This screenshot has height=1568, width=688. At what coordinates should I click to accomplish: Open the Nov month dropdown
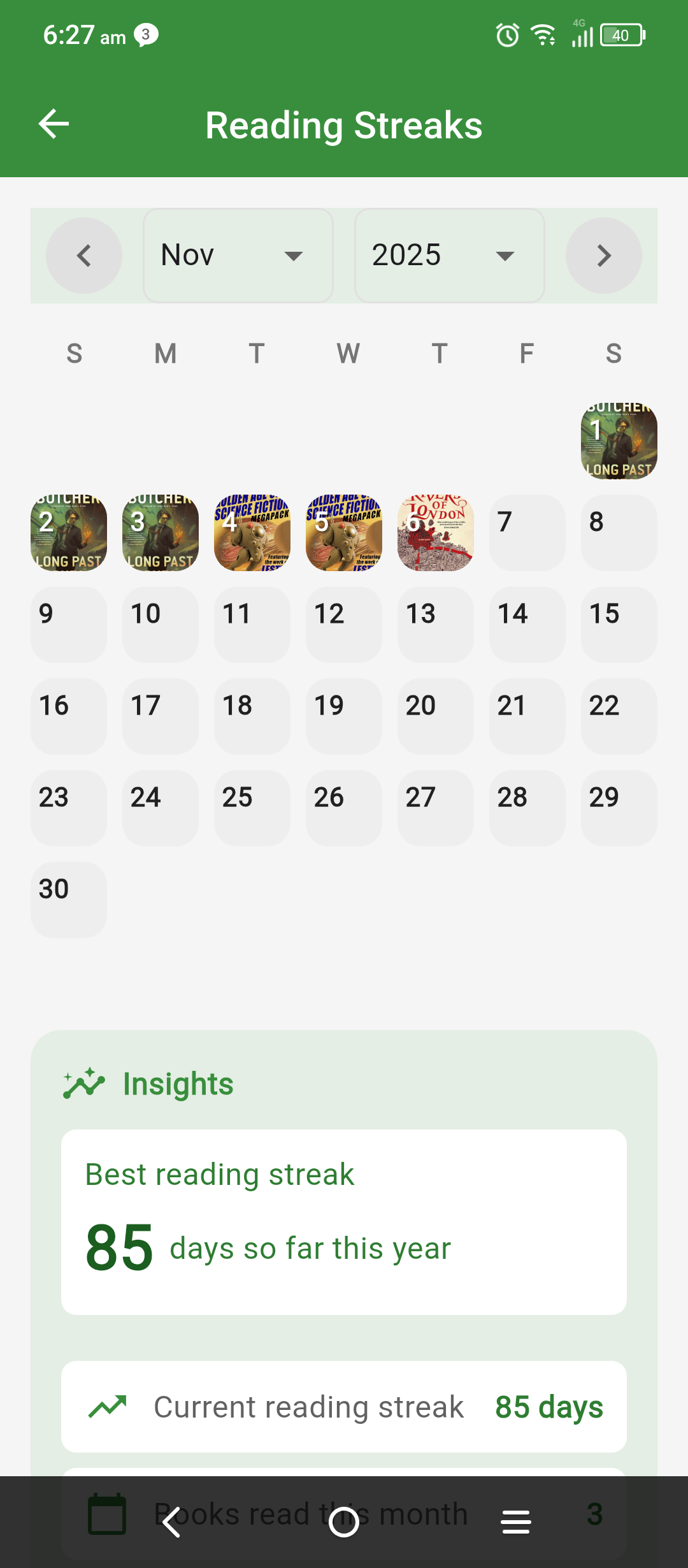pyautogui.click(x=238, y=256)
